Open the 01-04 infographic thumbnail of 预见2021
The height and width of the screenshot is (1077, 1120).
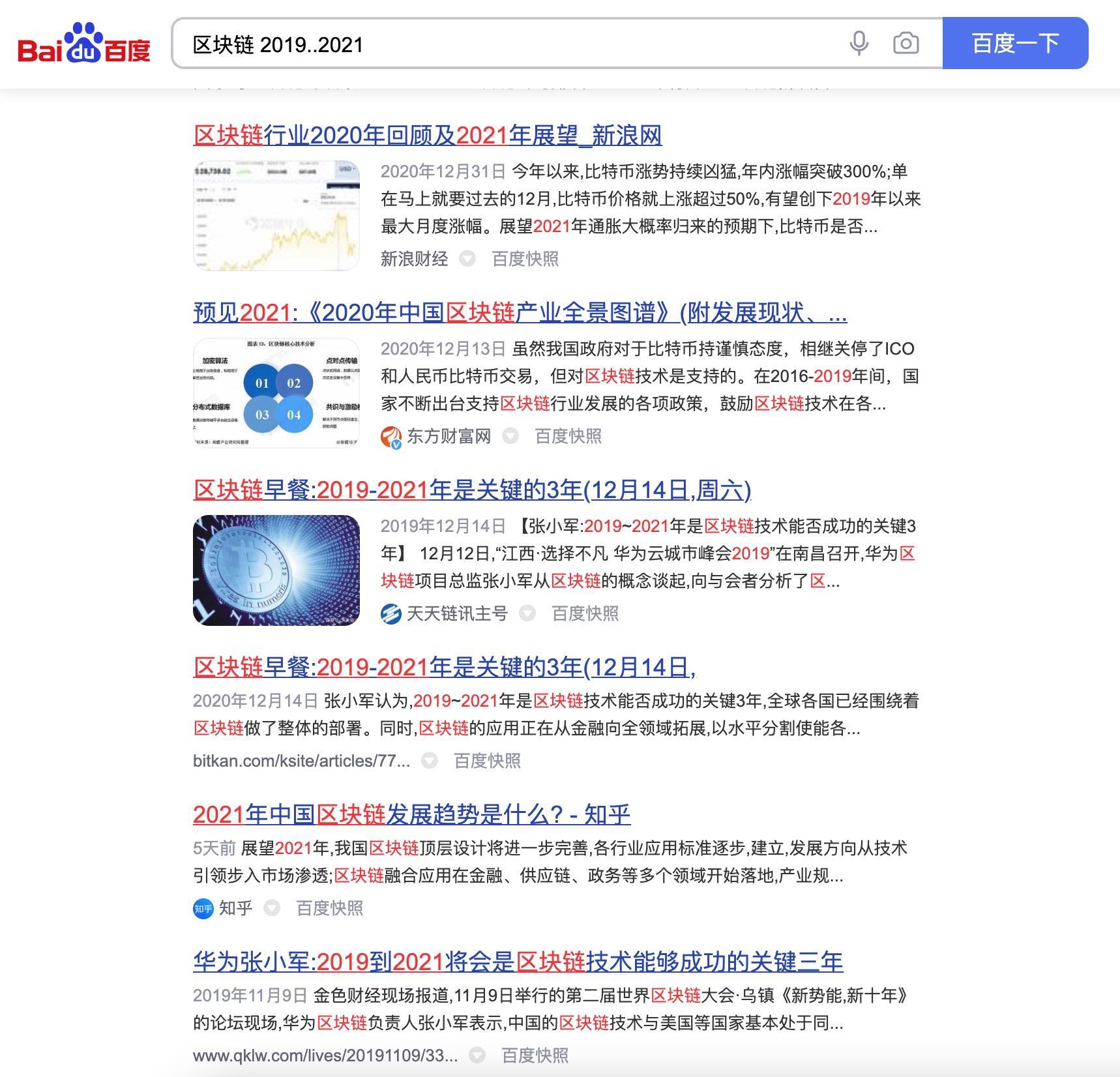276,393
